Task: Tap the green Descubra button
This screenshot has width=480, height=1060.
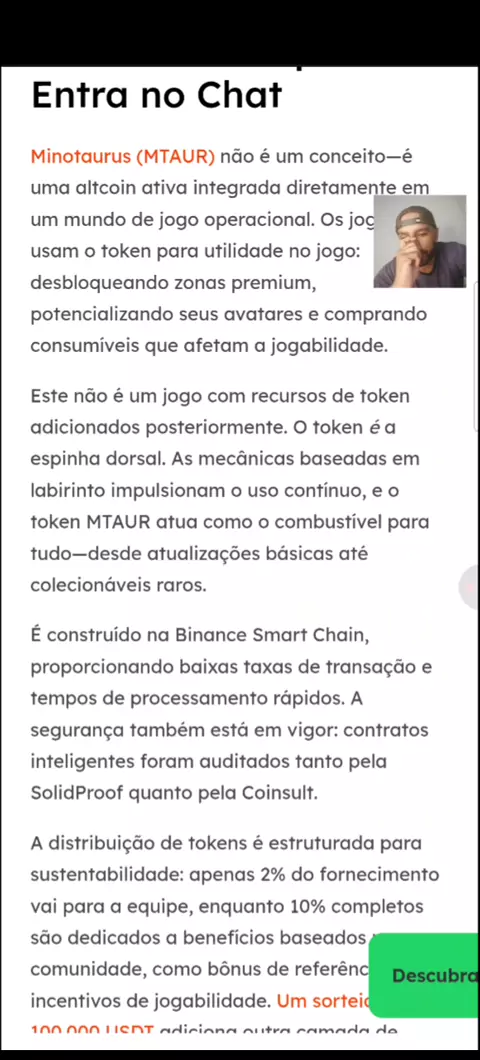Action: [x=425, y=975]
